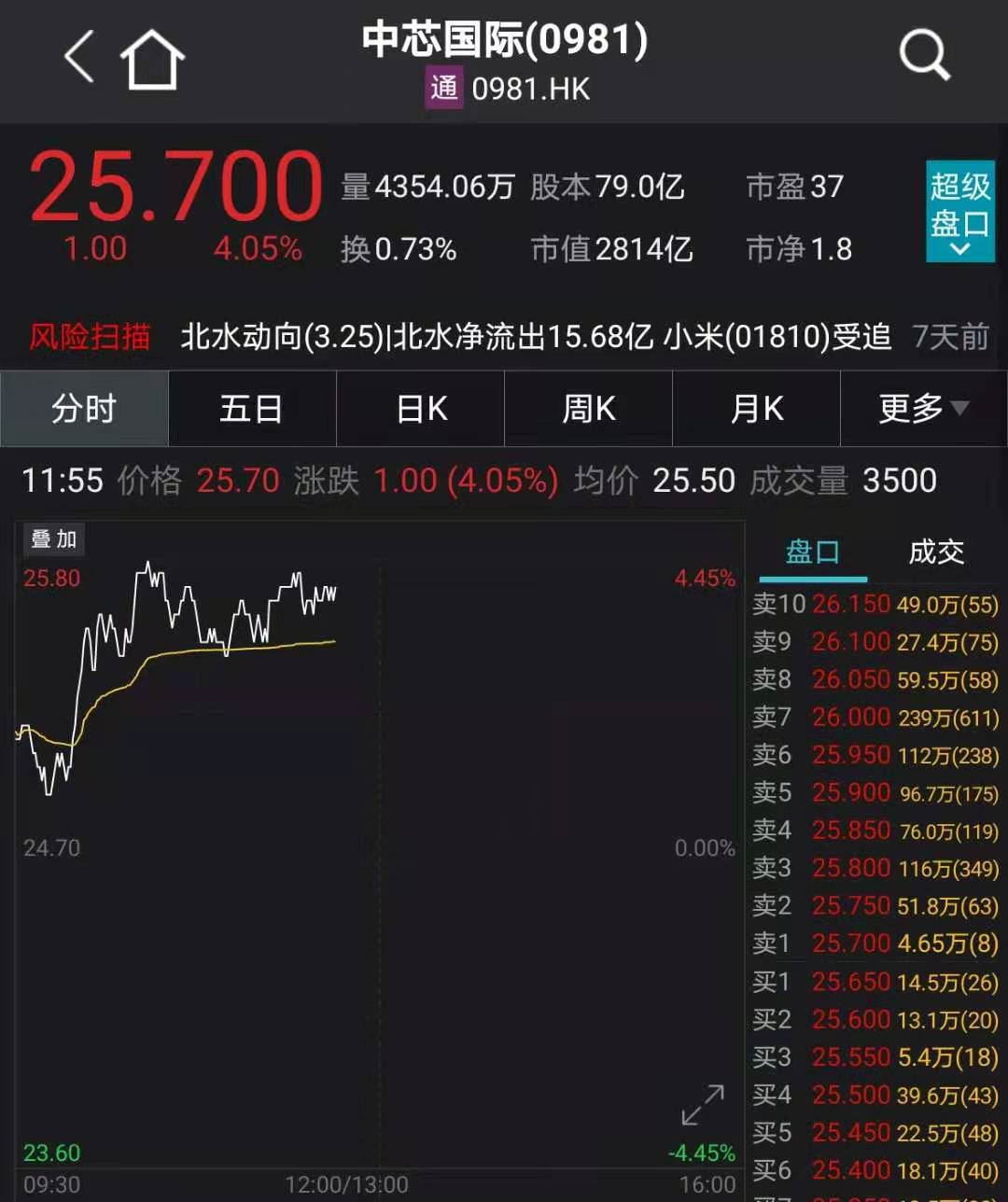Go back using the top-left arrow
Screen dimensions: 1008x1202
80,58
